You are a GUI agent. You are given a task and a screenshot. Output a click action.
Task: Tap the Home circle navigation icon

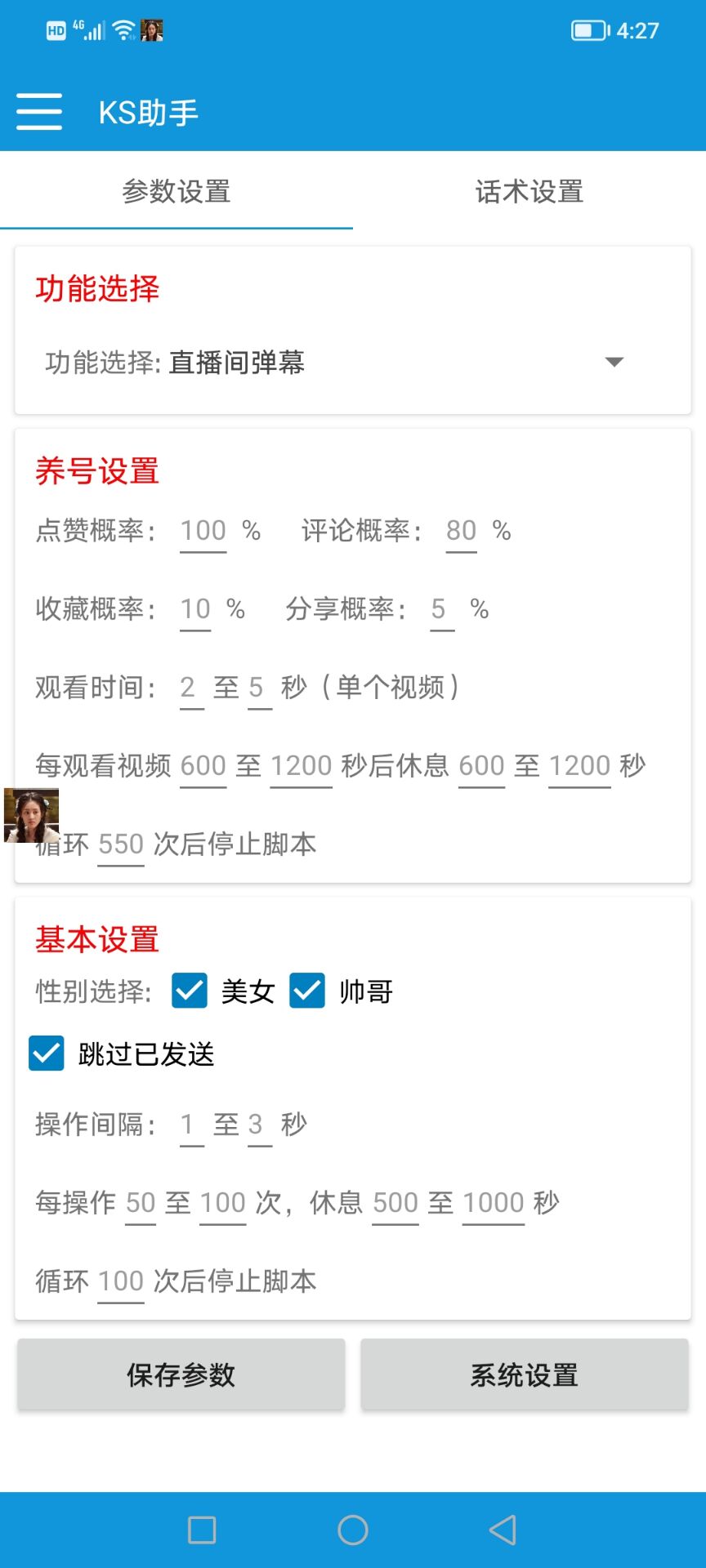(353, 1527)
